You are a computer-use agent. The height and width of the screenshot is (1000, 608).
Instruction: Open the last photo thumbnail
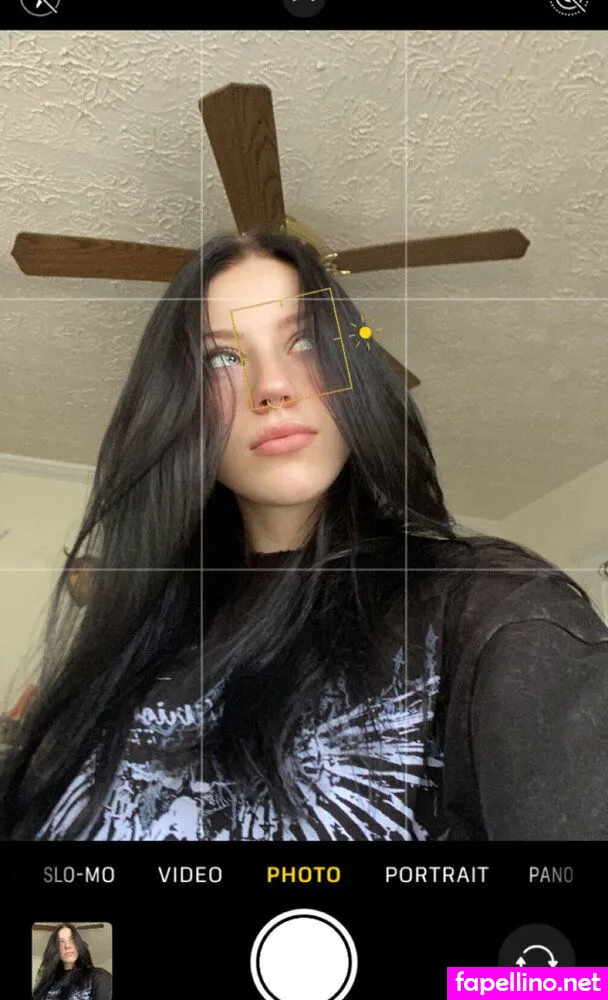72,960
